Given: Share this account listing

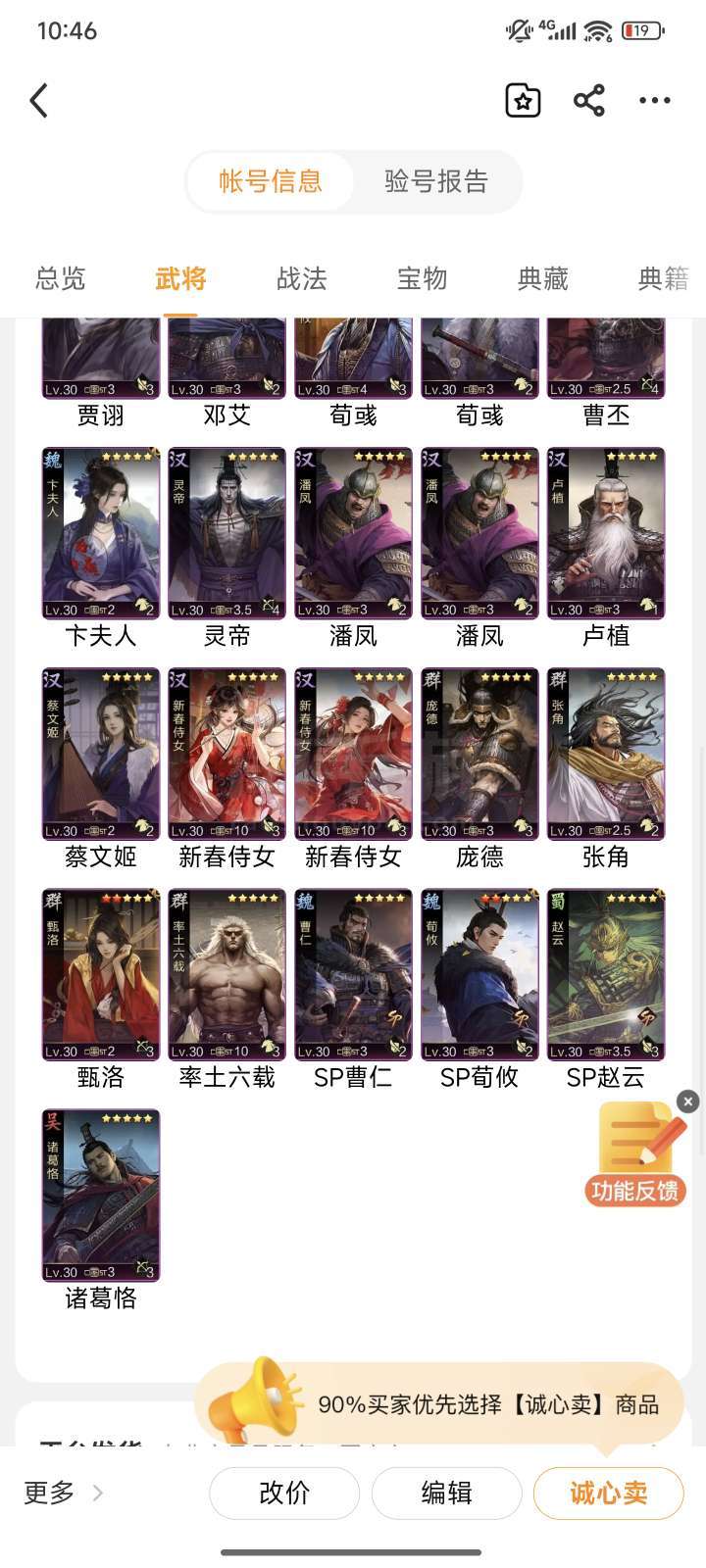Looking at the screenshot, I should tap(588, 100).
